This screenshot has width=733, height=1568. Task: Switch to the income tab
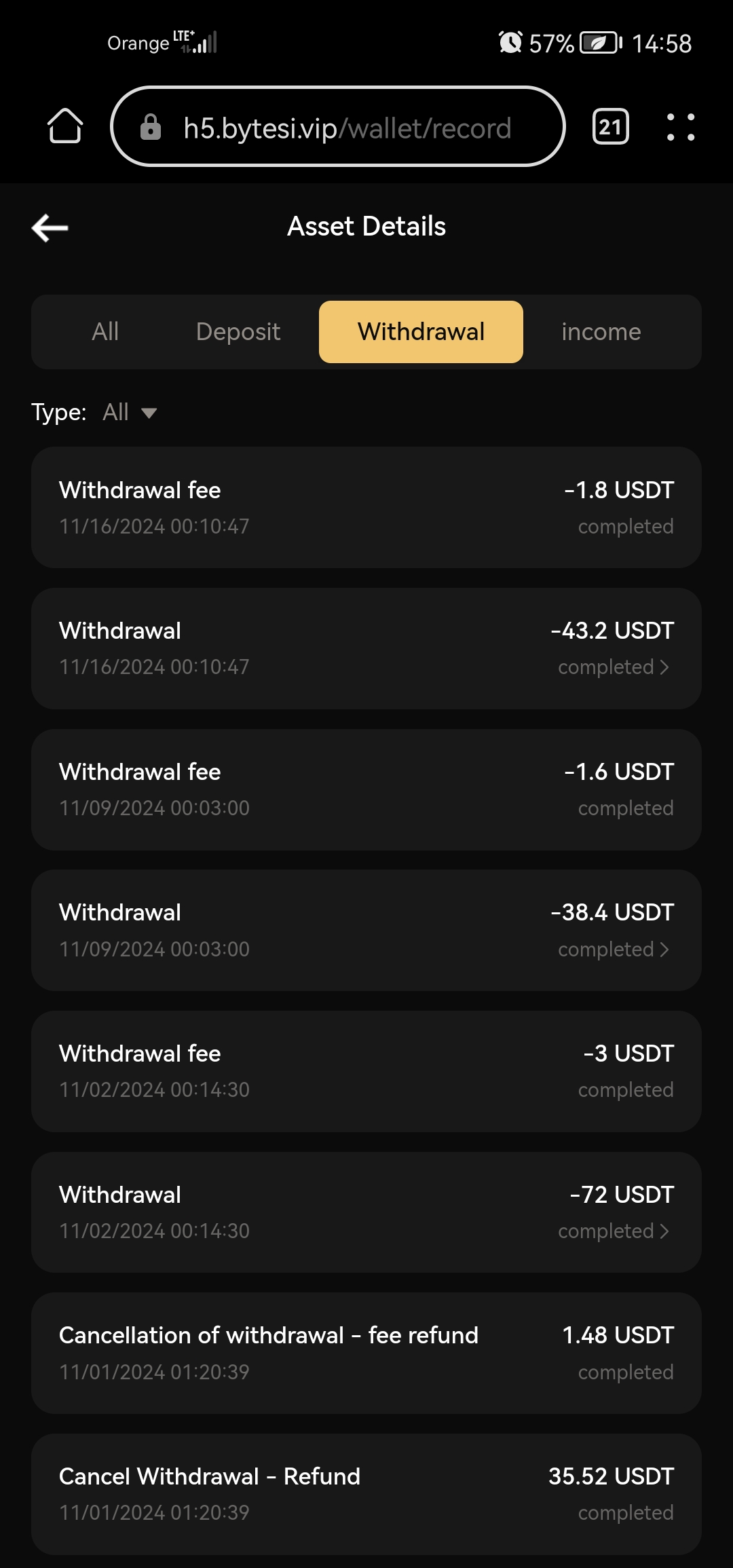tap(601, 332)
